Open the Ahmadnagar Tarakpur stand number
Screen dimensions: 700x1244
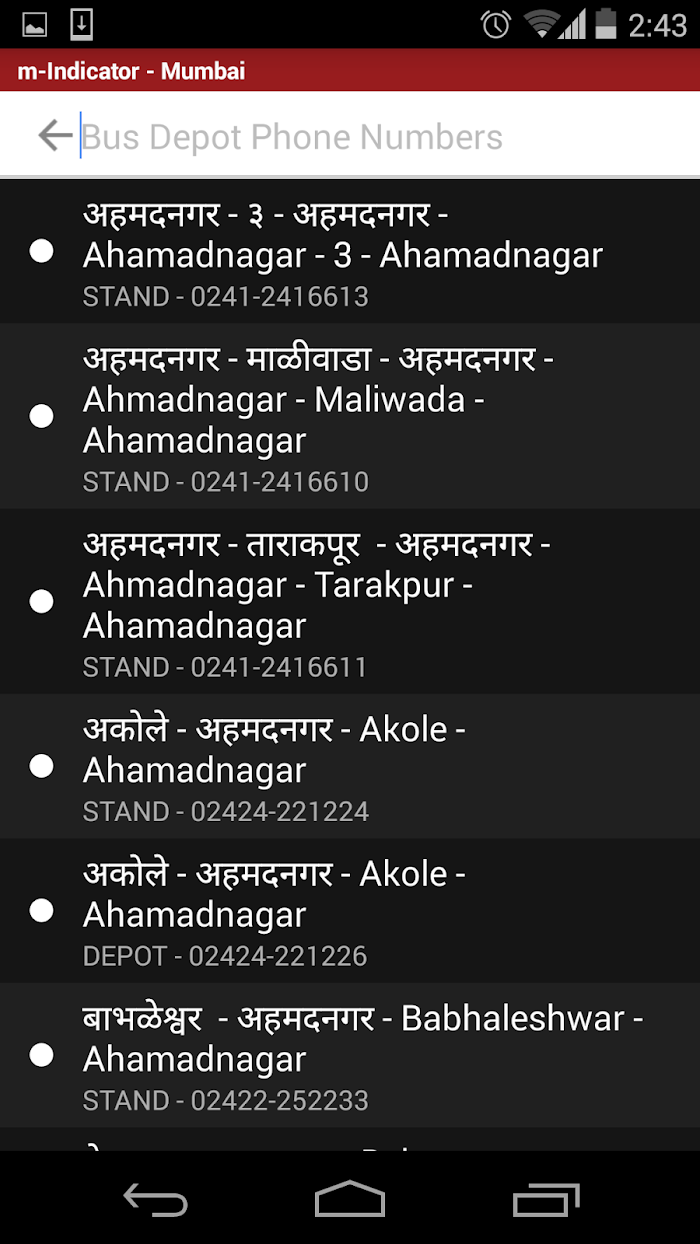point(350,601)
